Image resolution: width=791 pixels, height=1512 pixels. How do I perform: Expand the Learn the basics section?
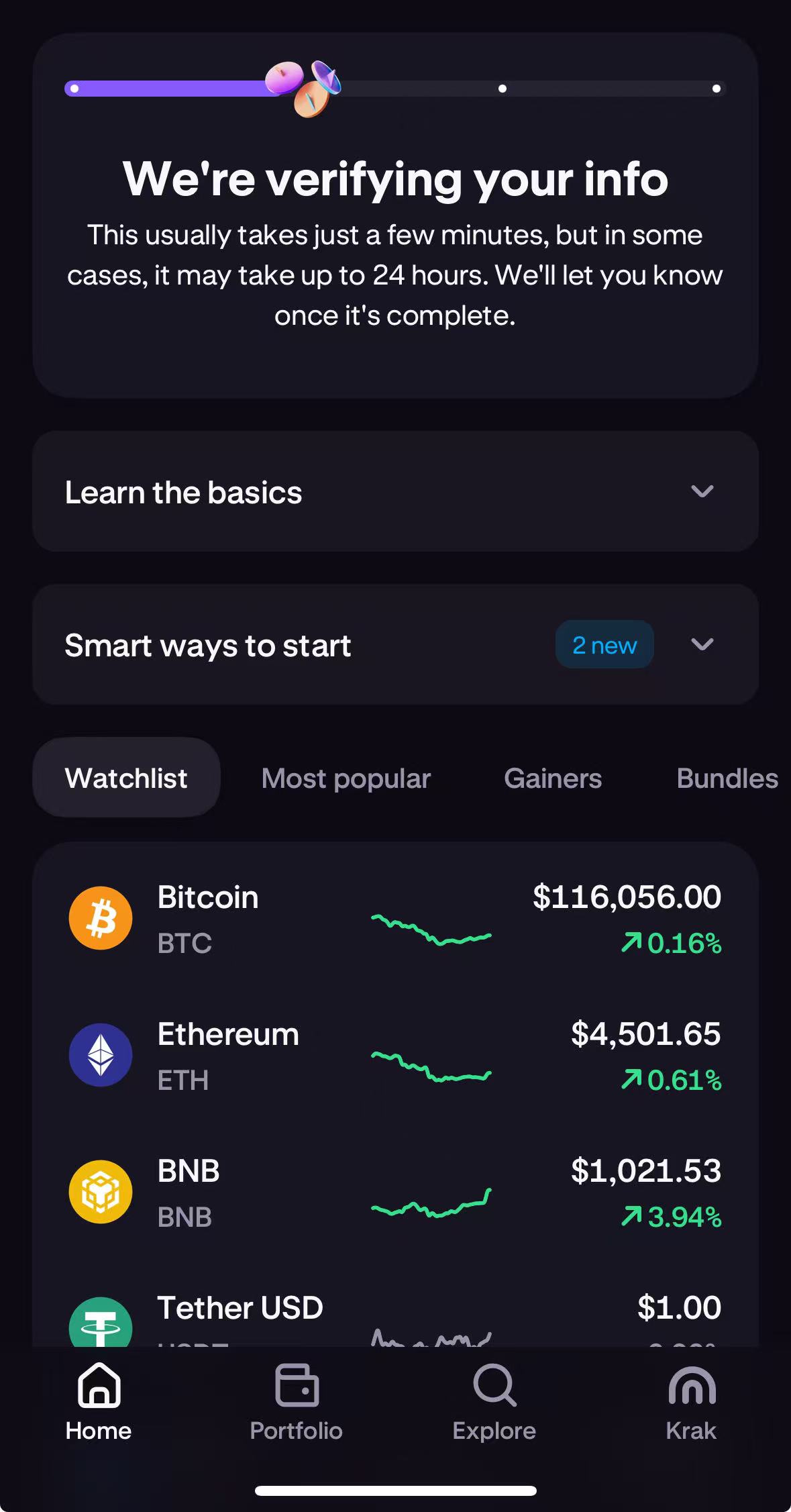point(702,492)
